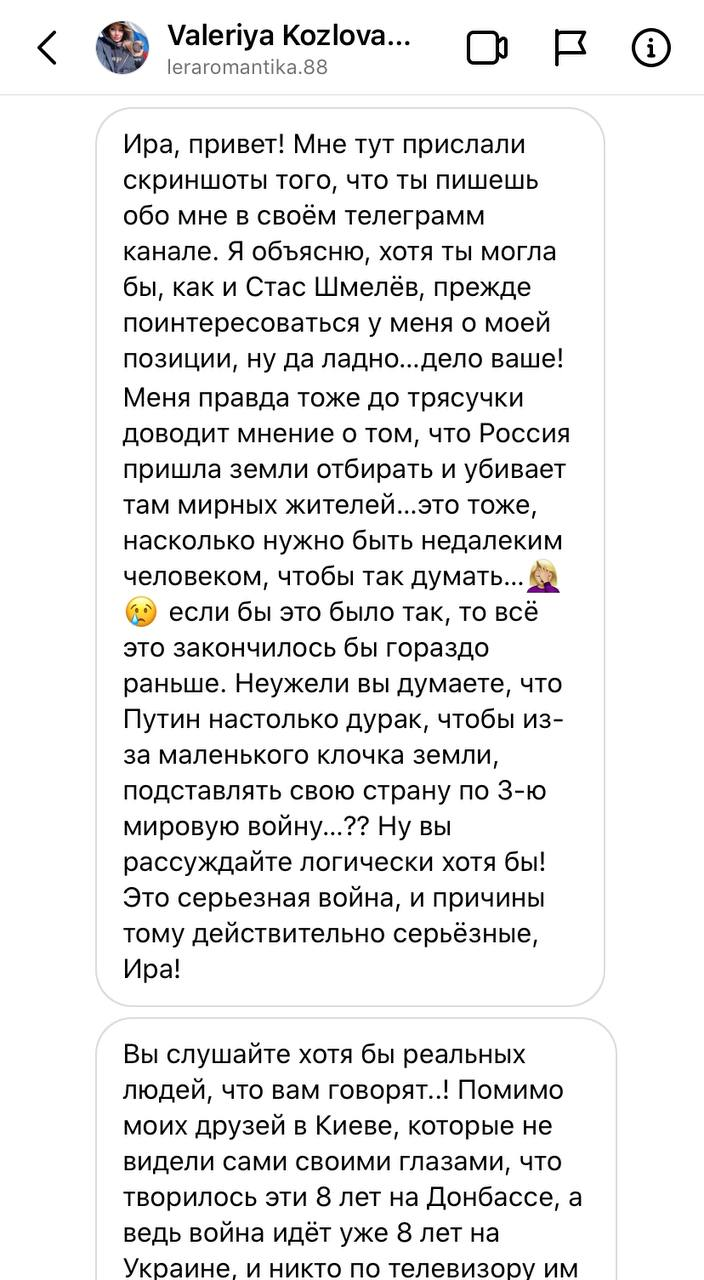Start a video call with Valeriya Kozlova
704x1280 pixels.
(x=487, y=47)
